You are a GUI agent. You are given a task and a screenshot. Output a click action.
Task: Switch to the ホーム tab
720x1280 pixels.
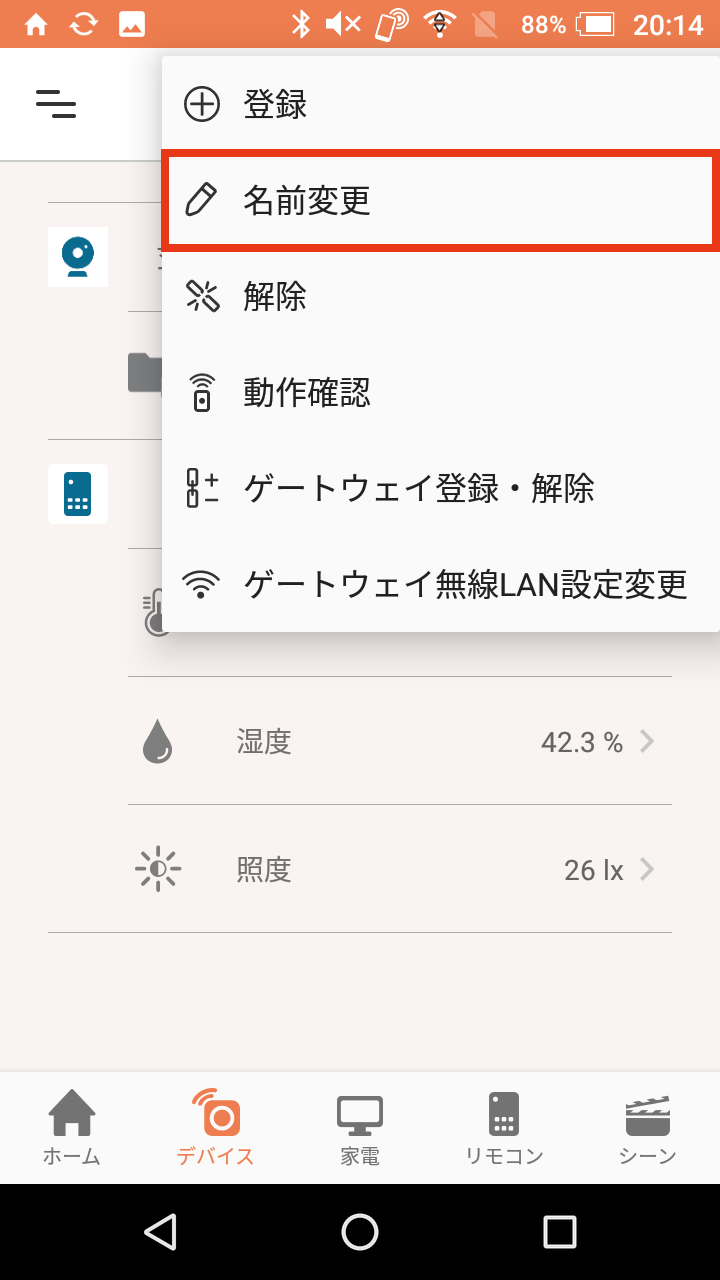pos(72,1128)
